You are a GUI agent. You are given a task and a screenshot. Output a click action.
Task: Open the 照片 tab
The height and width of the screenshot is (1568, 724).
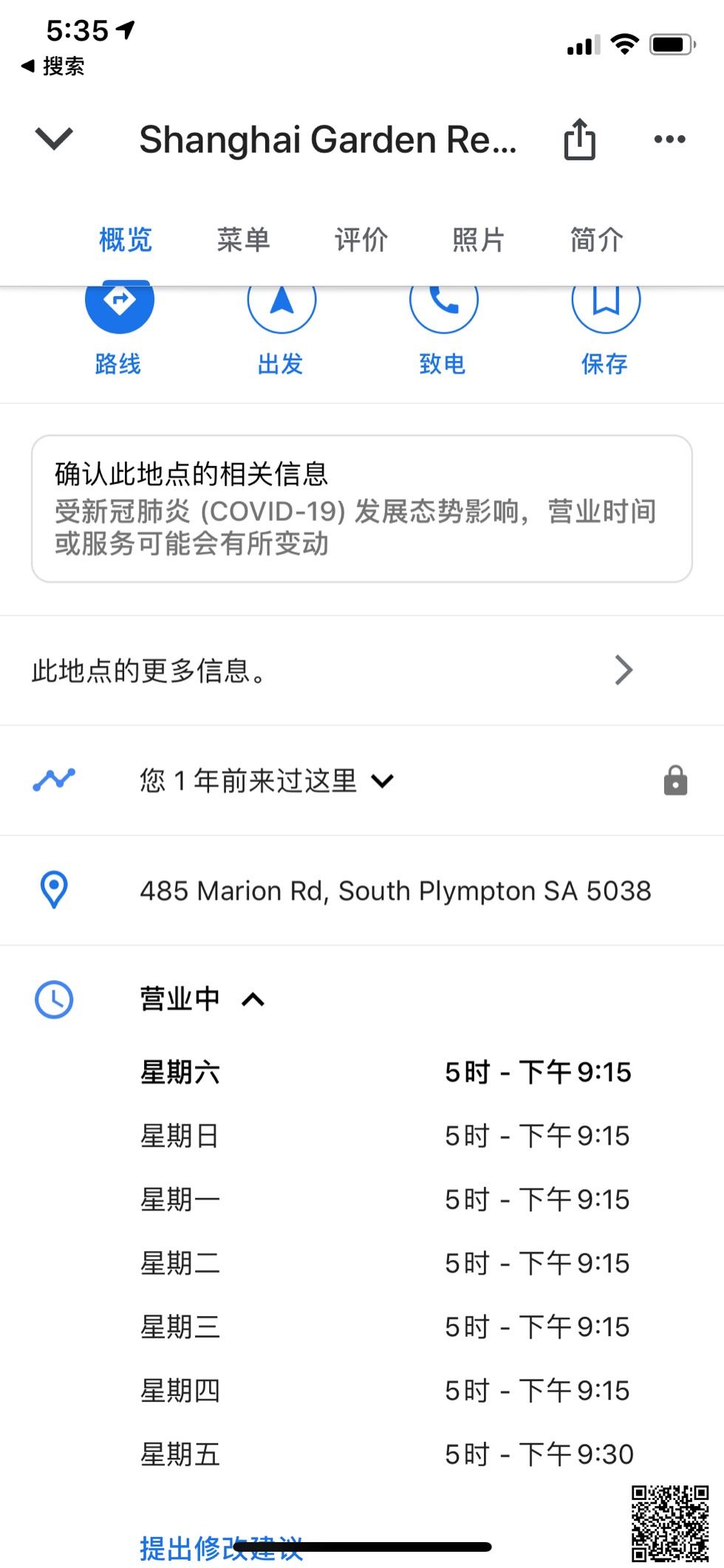(478, 240)
